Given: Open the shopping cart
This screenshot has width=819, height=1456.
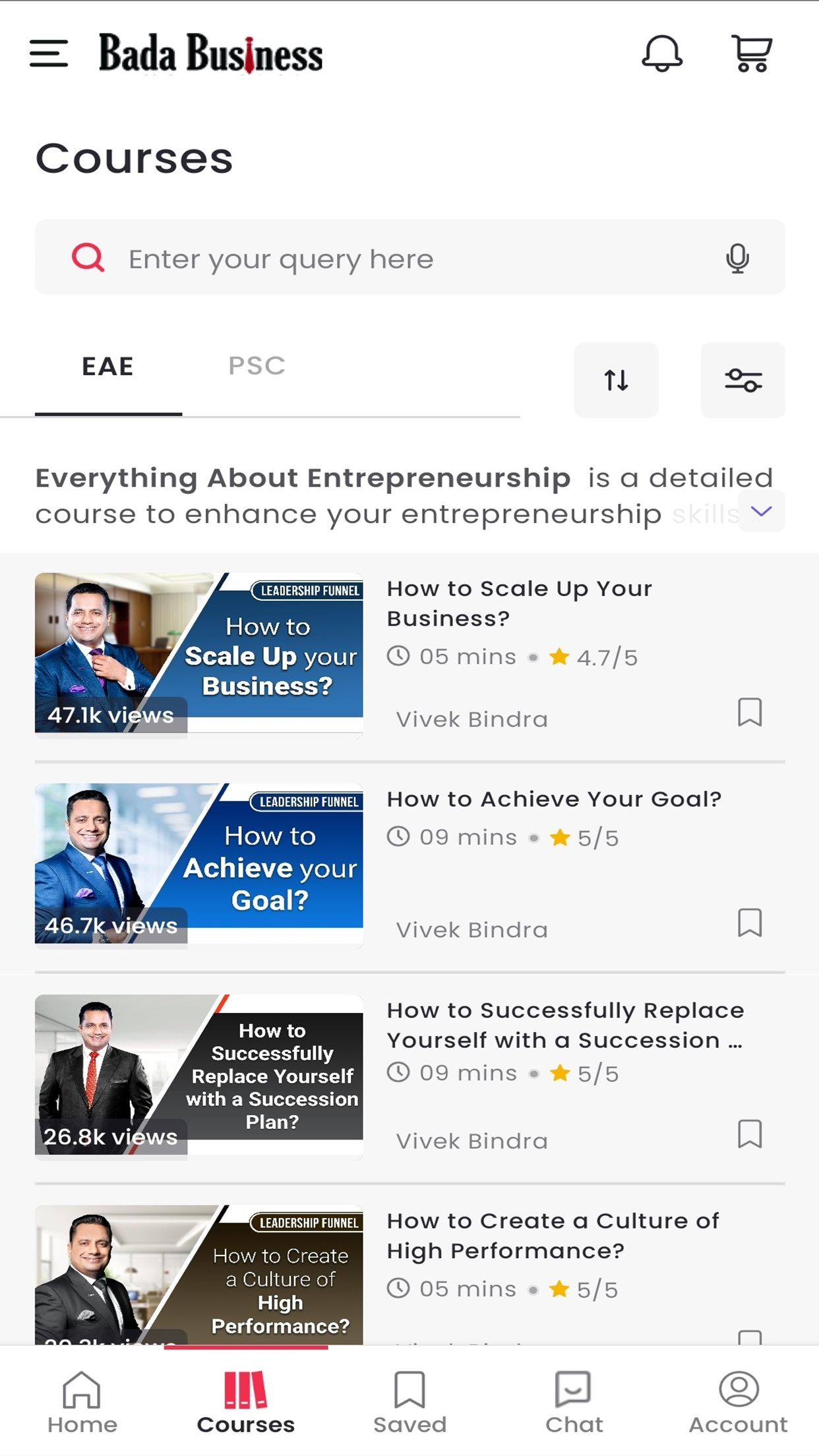Looking at the screenshot, I should pos(752,53).
